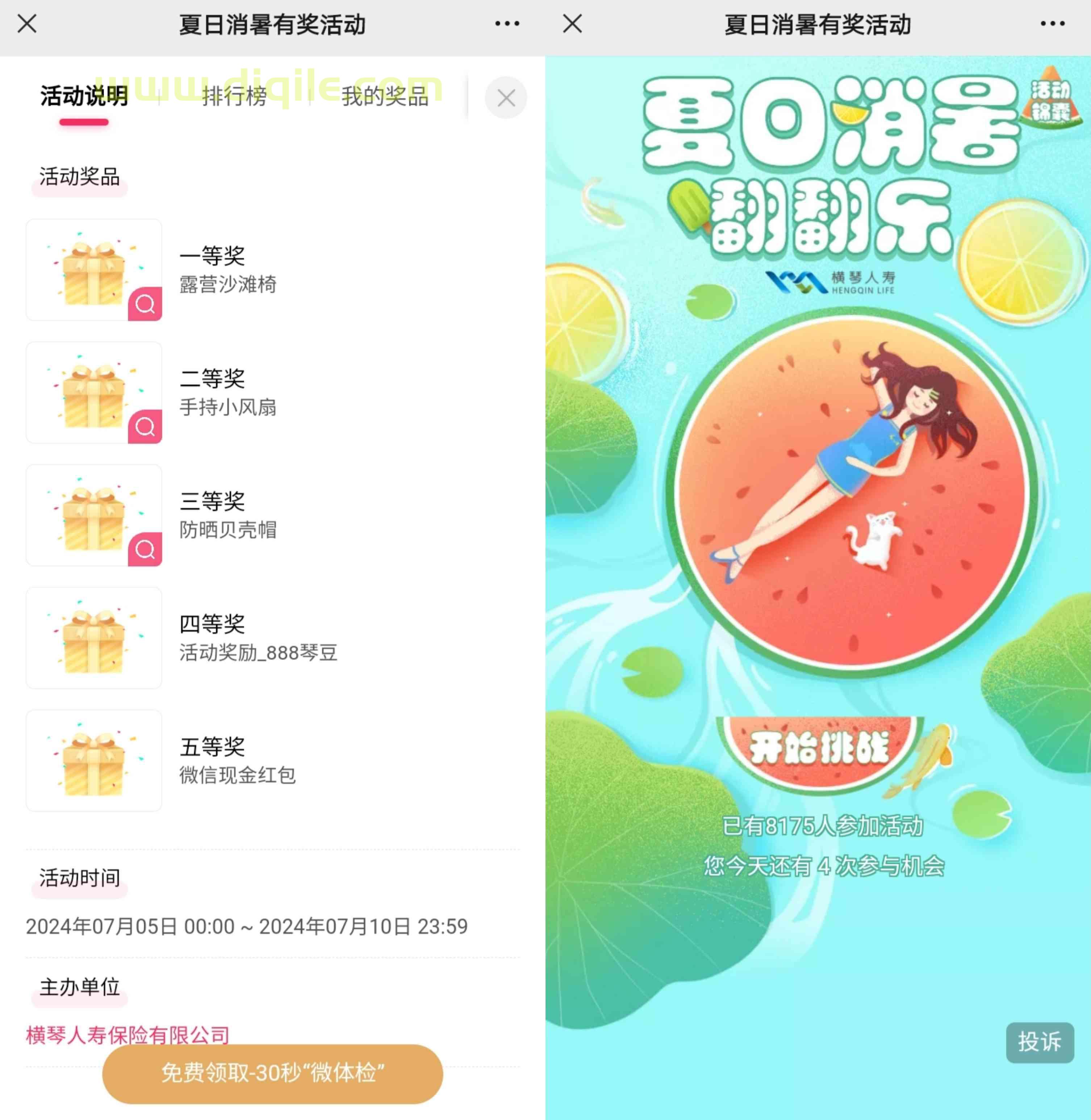This screenshot has height=1120, width=1091.
Task: Dismiss the activity details panel
Action: (505, 98)
